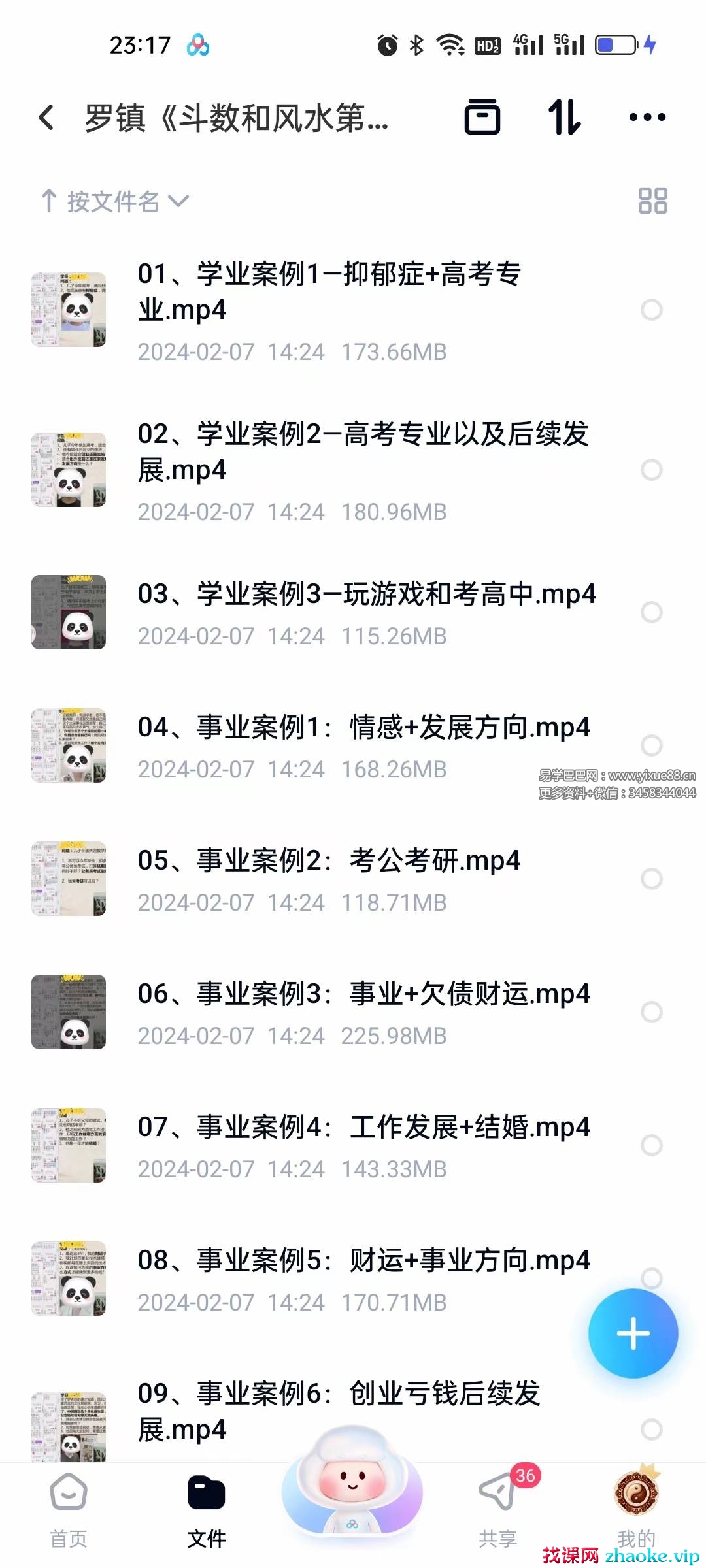
Task: Open 09、事业案例6：创业亏钱后续发展.mp4
Action: click(x=339, y=1411)
